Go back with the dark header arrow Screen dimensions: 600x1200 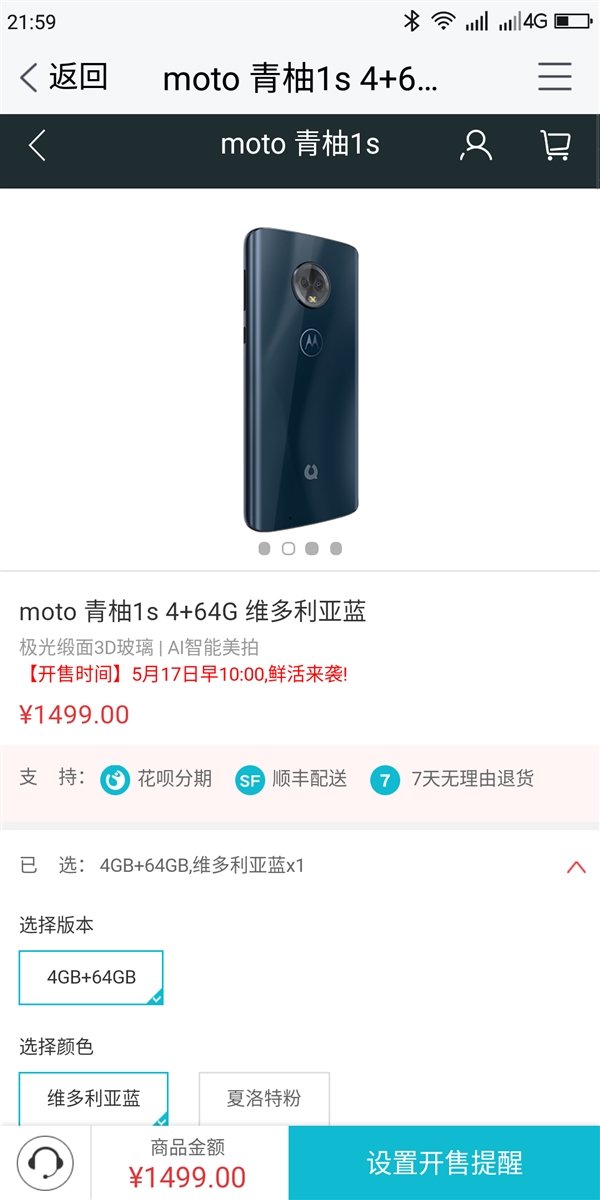(37, 146)
